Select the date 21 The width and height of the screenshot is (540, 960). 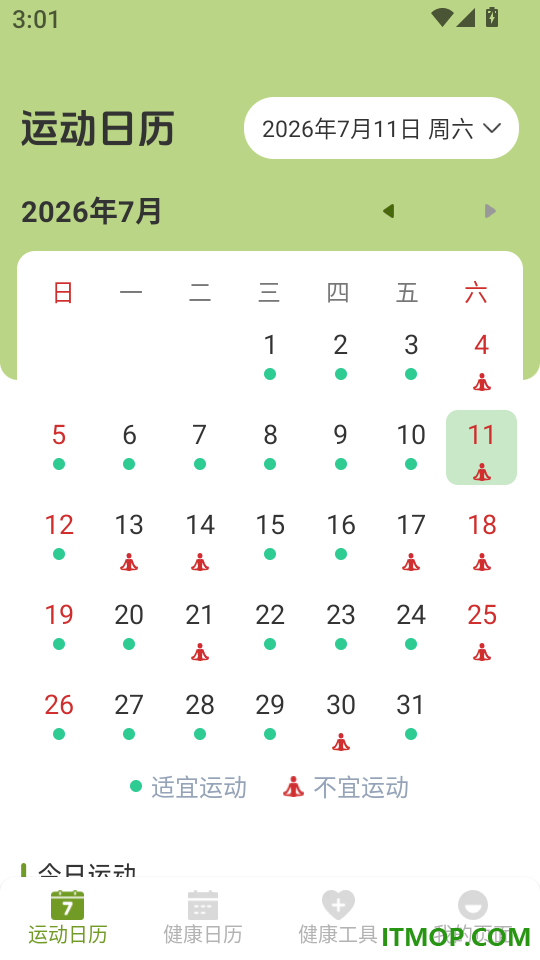pos(200,628)
